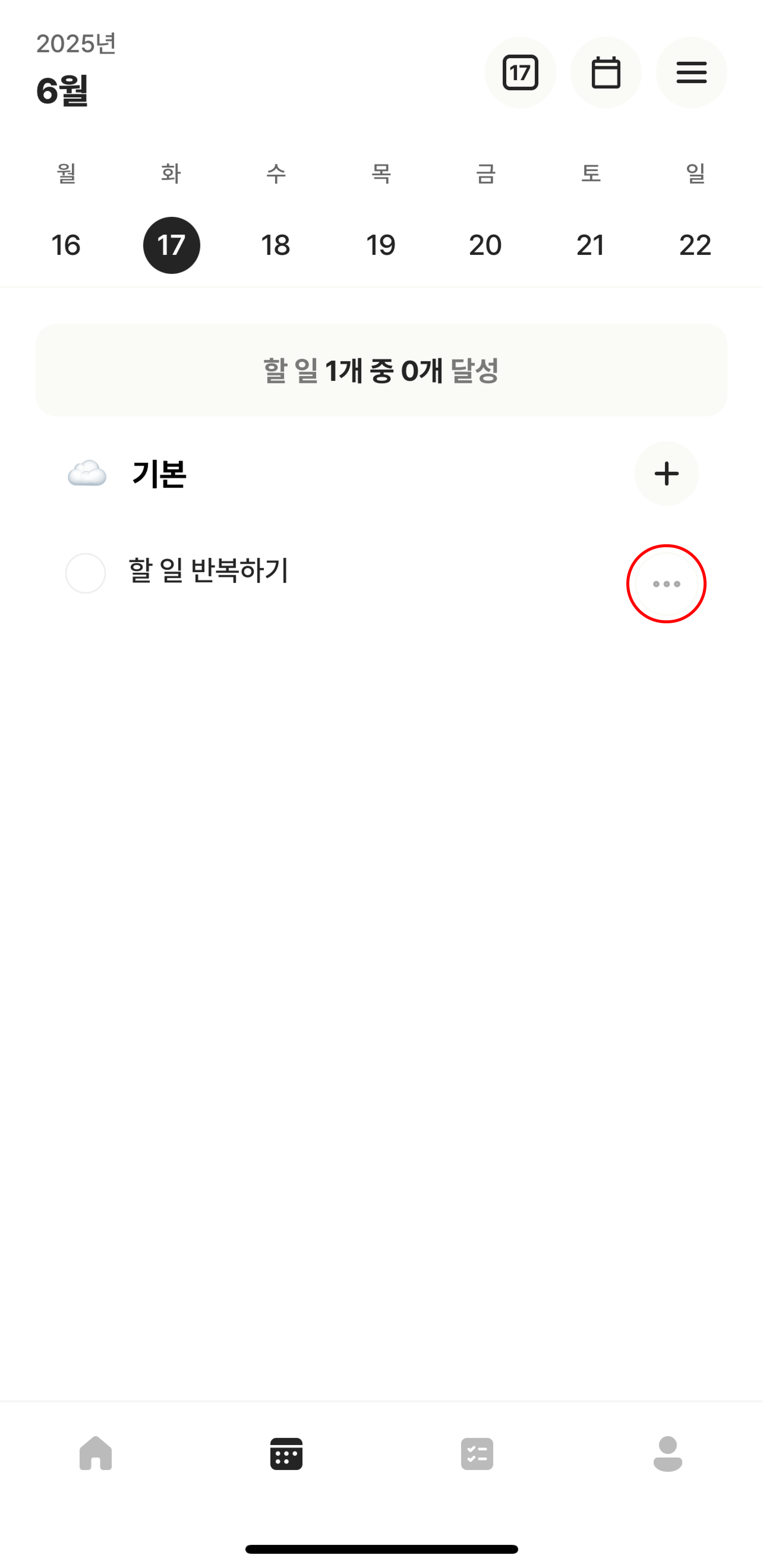Image resolution: width=763 pixels, height=1568 pixels.
Task: Open the 할 일 반복하기 task
Action: (x=208, y=571)
